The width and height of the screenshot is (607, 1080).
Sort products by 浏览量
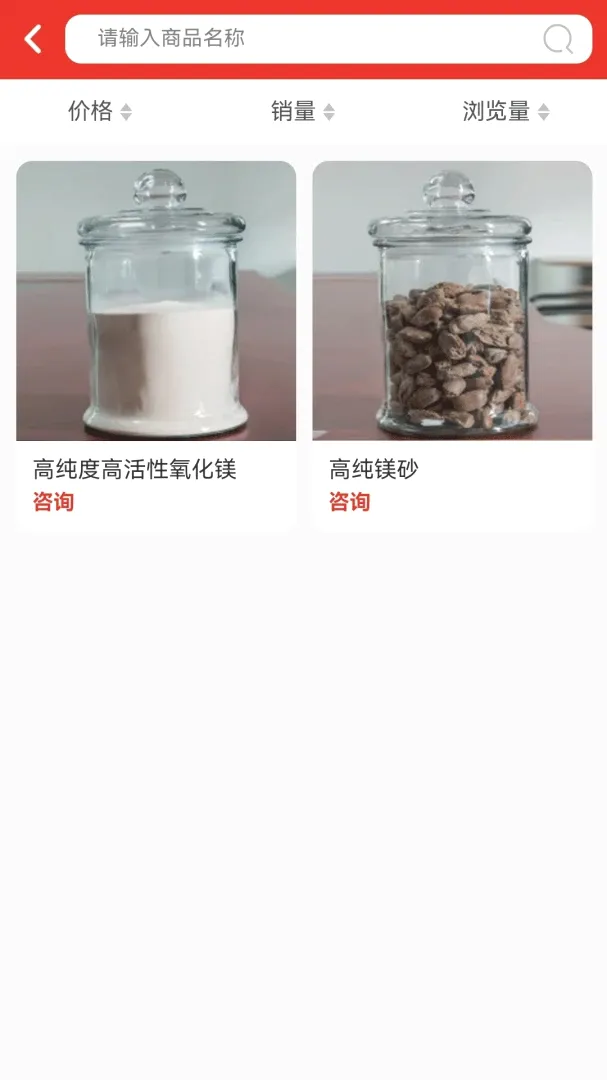(x=506, y=111)
